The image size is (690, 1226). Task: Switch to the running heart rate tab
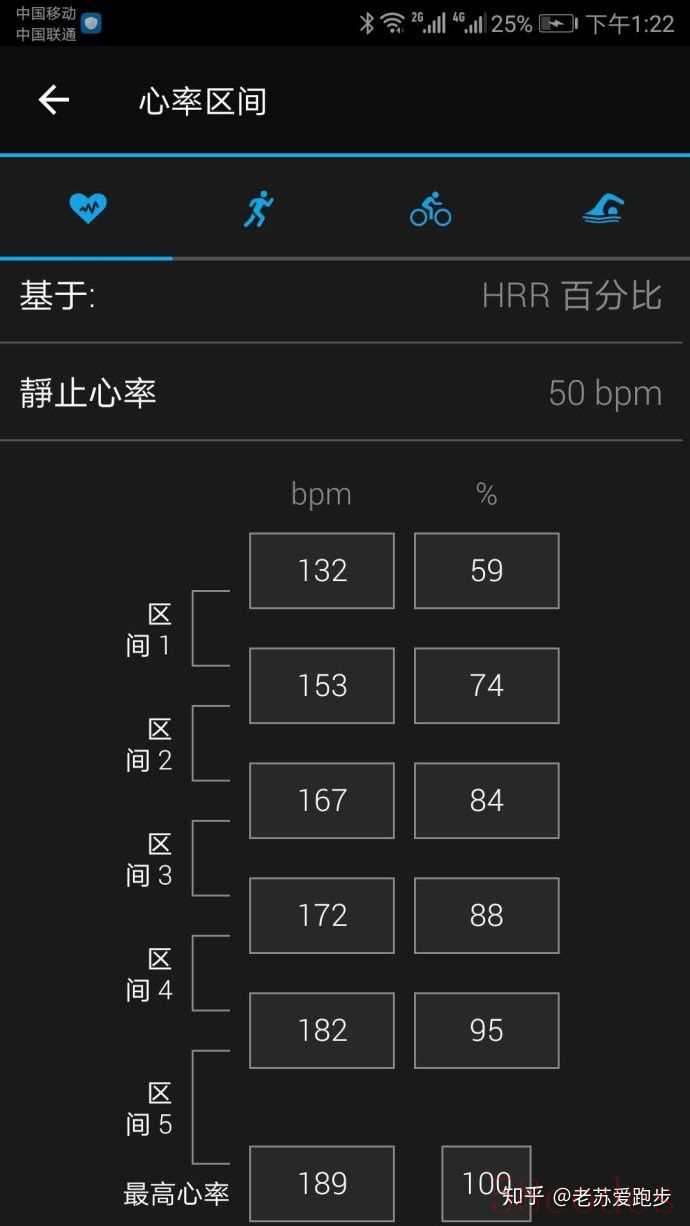[x=259, y=210]
